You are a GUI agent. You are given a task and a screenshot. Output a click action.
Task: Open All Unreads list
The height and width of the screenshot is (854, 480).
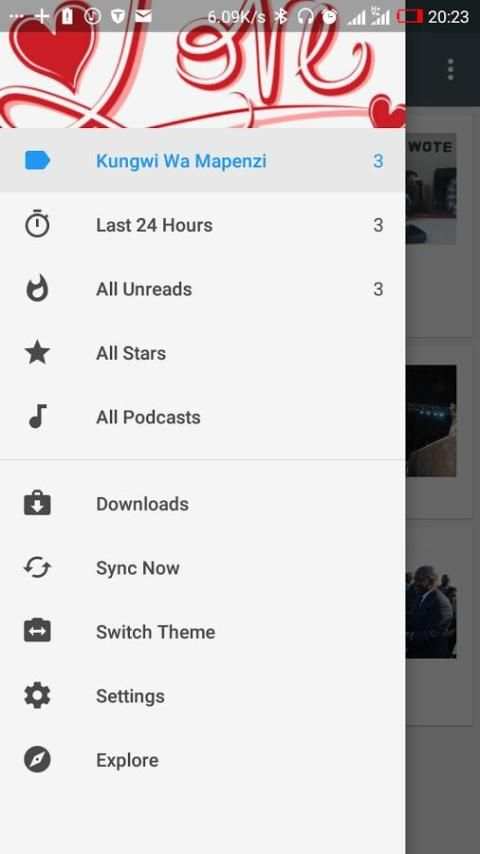coord(202,289)
